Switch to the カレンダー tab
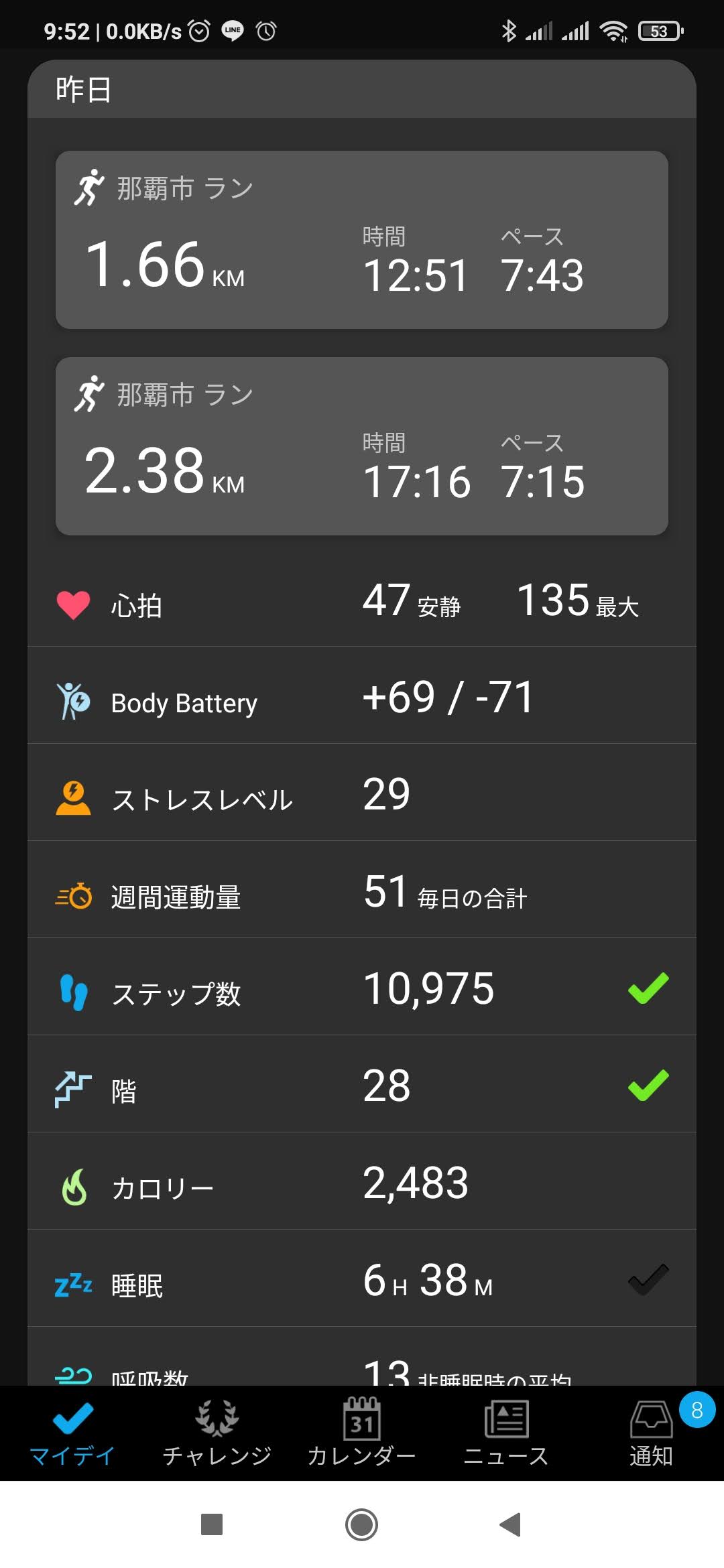This screenshot has height=1568, width=724. point(362,1433)
